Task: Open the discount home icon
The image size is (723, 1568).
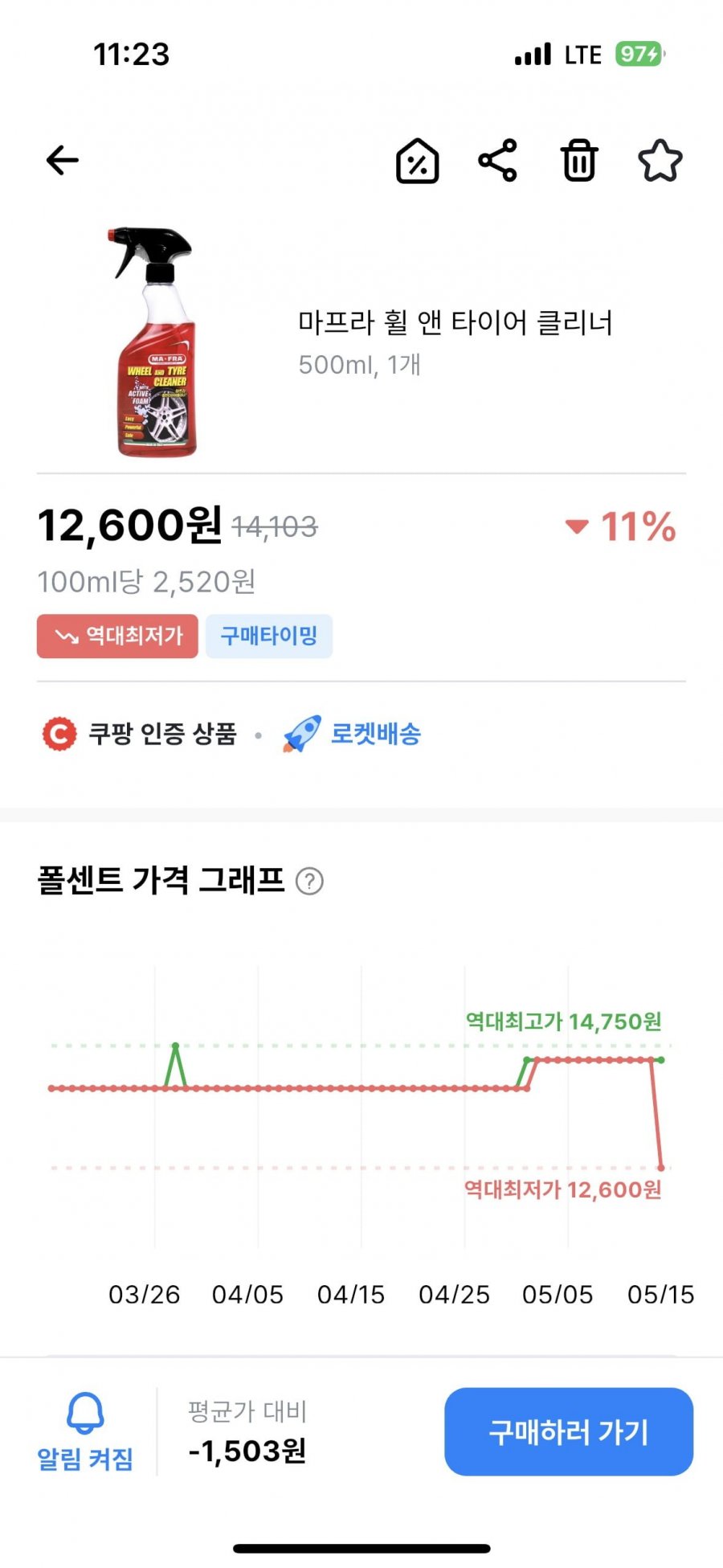Action: click(417, 161)
